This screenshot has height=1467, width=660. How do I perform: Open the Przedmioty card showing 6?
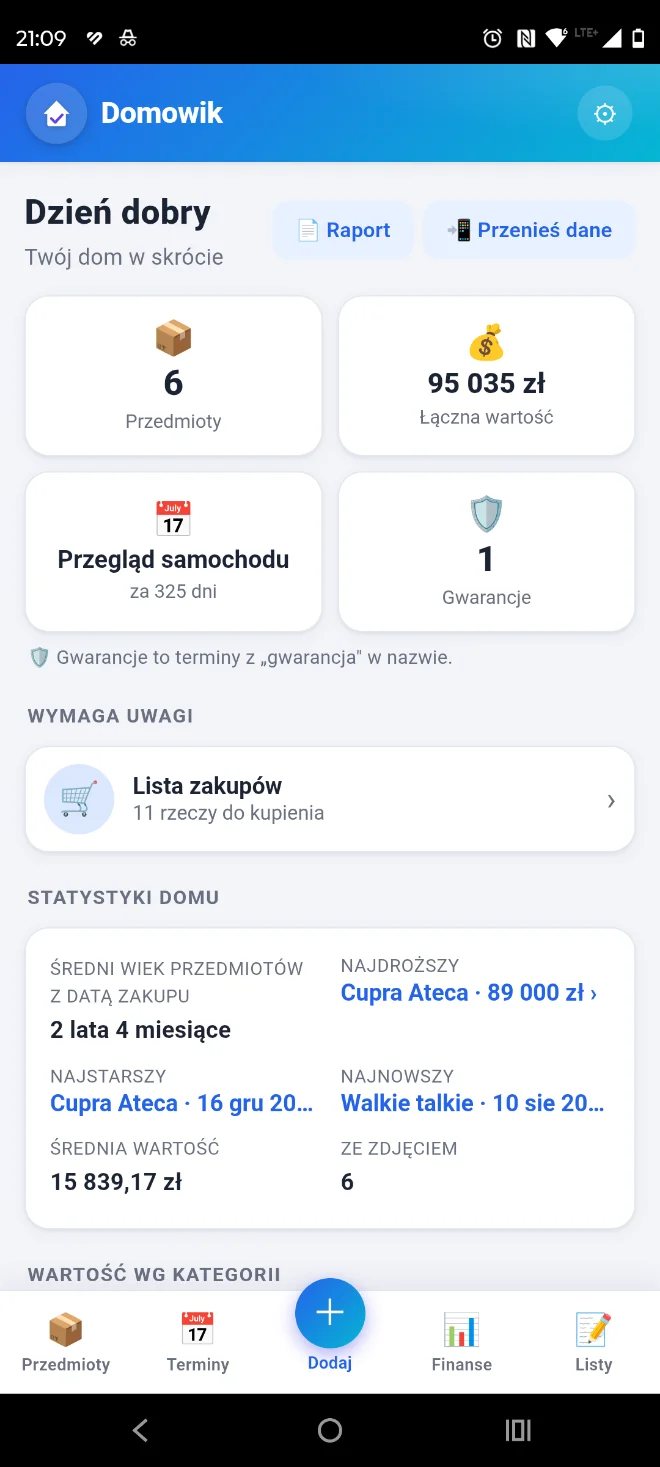pos(174,376)
